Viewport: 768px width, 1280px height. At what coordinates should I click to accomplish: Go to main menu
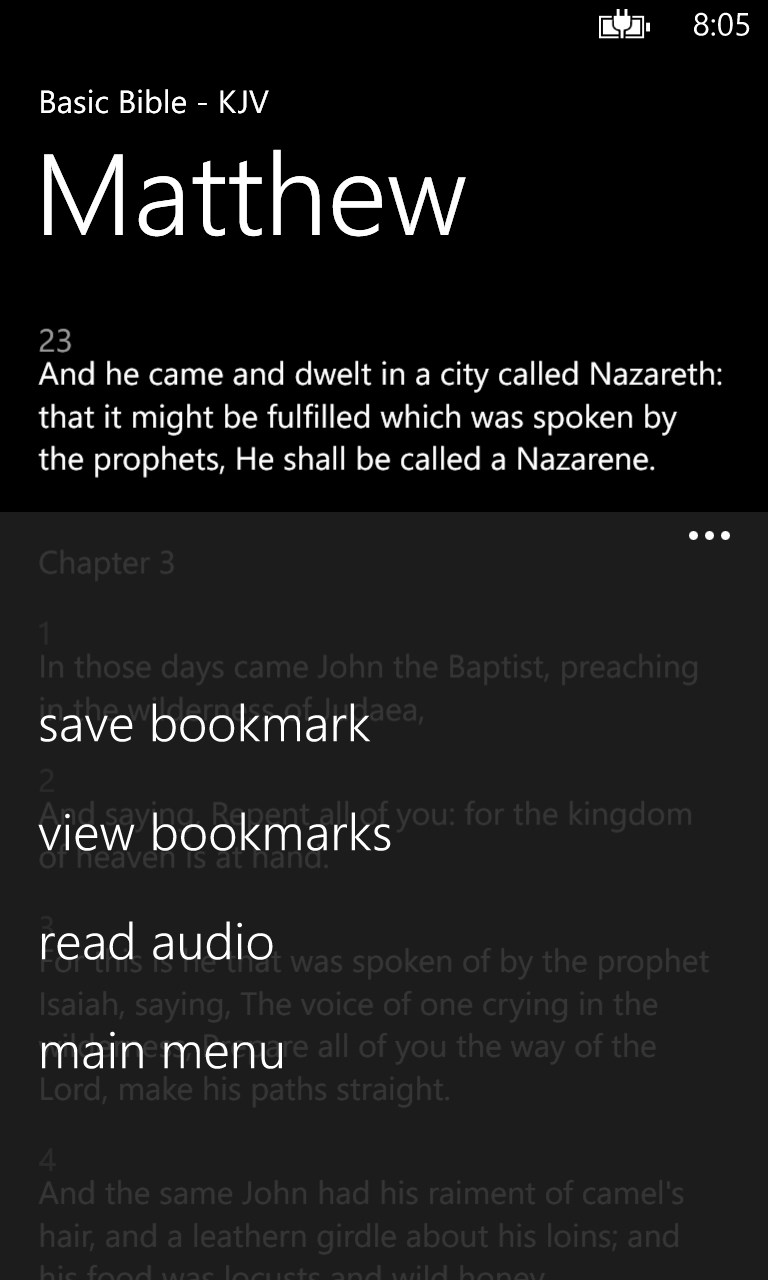(162, 1051)
